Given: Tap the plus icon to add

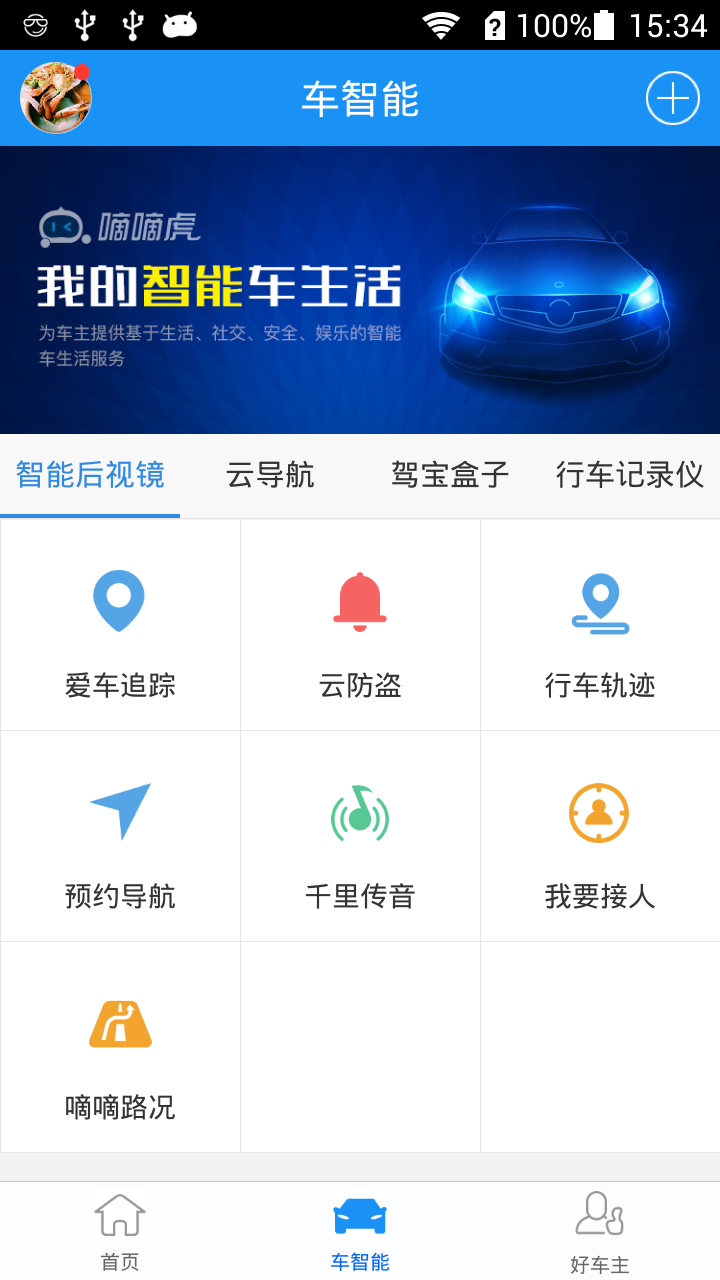Looking at the screenshot, I should click(672, 98).
